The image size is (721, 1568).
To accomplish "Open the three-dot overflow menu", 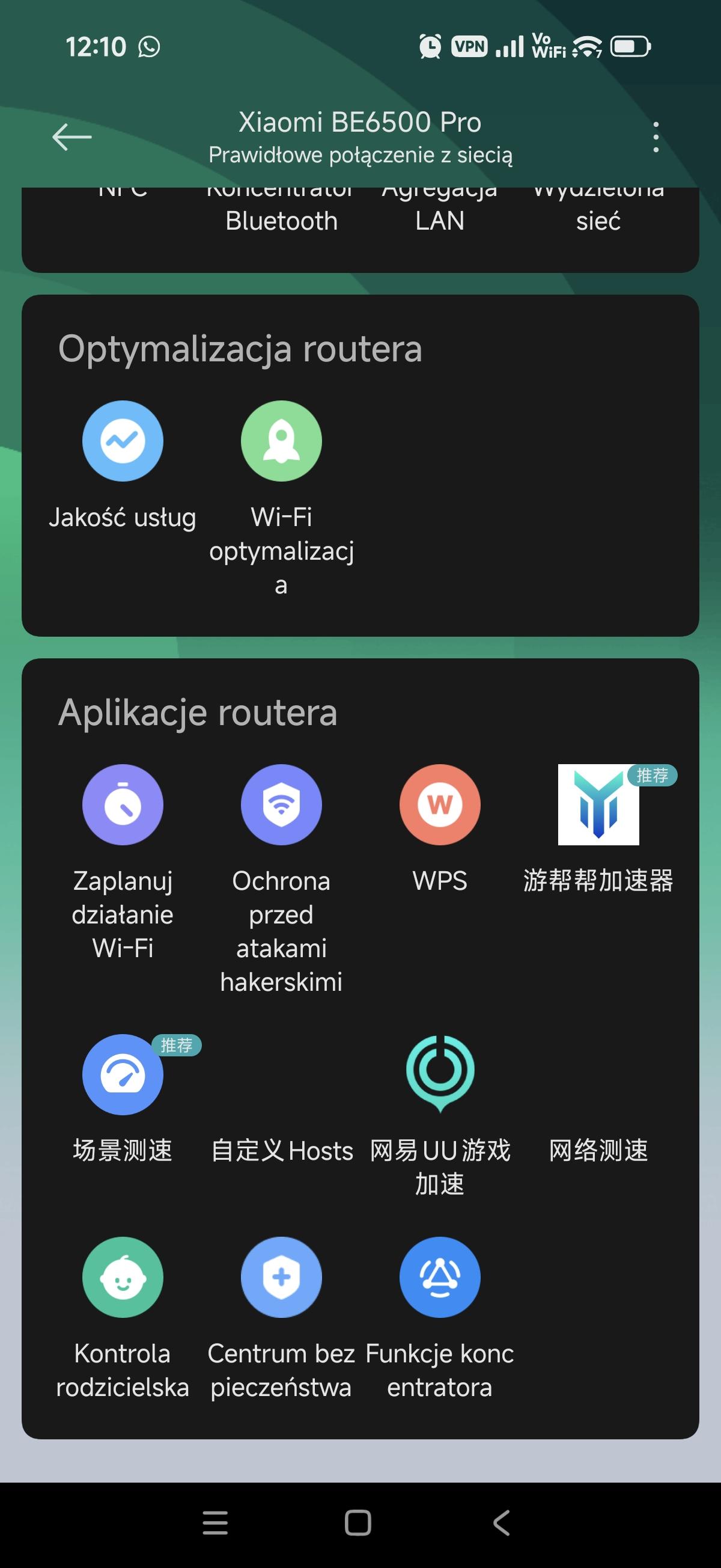I will [656, 137].
